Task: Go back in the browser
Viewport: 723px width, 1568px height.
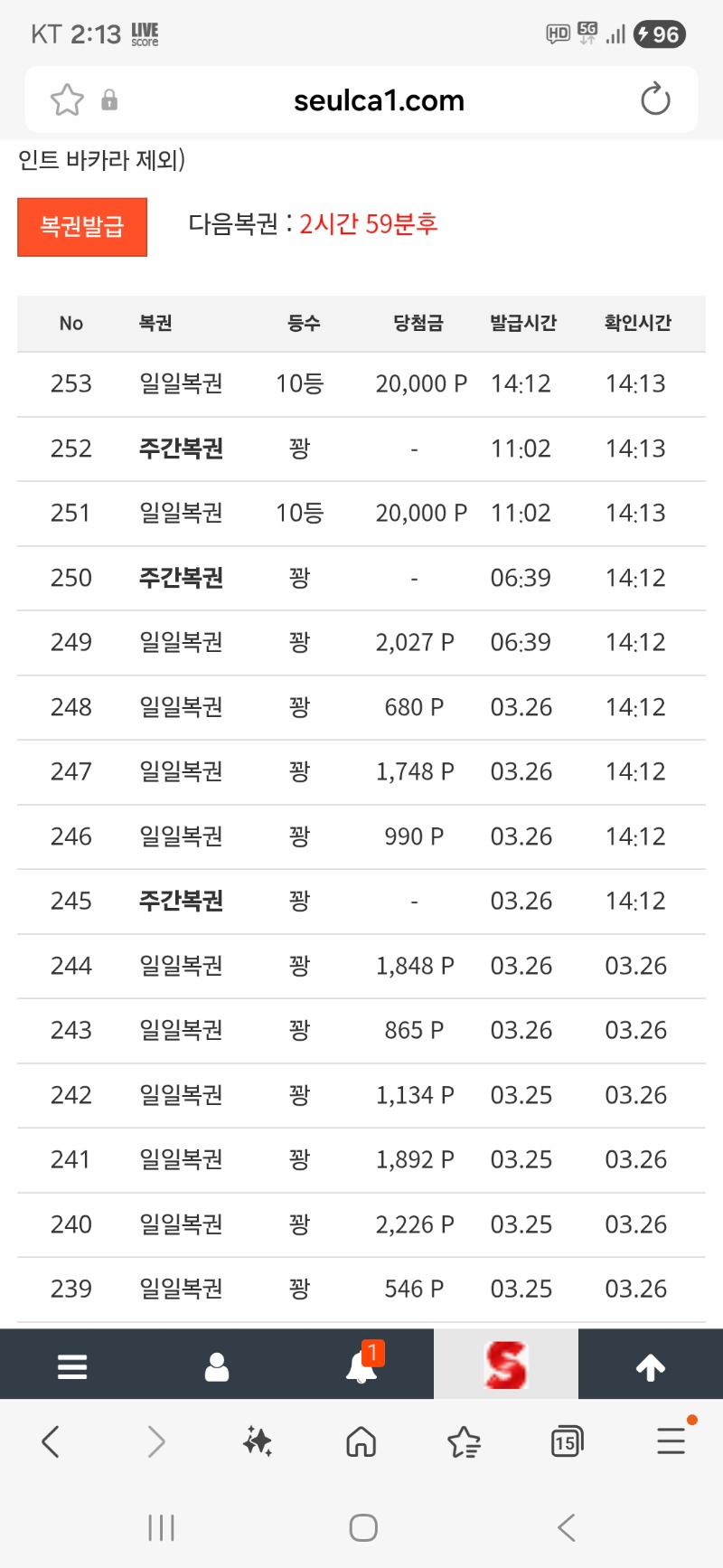Action: click(x=52, y=1441)
